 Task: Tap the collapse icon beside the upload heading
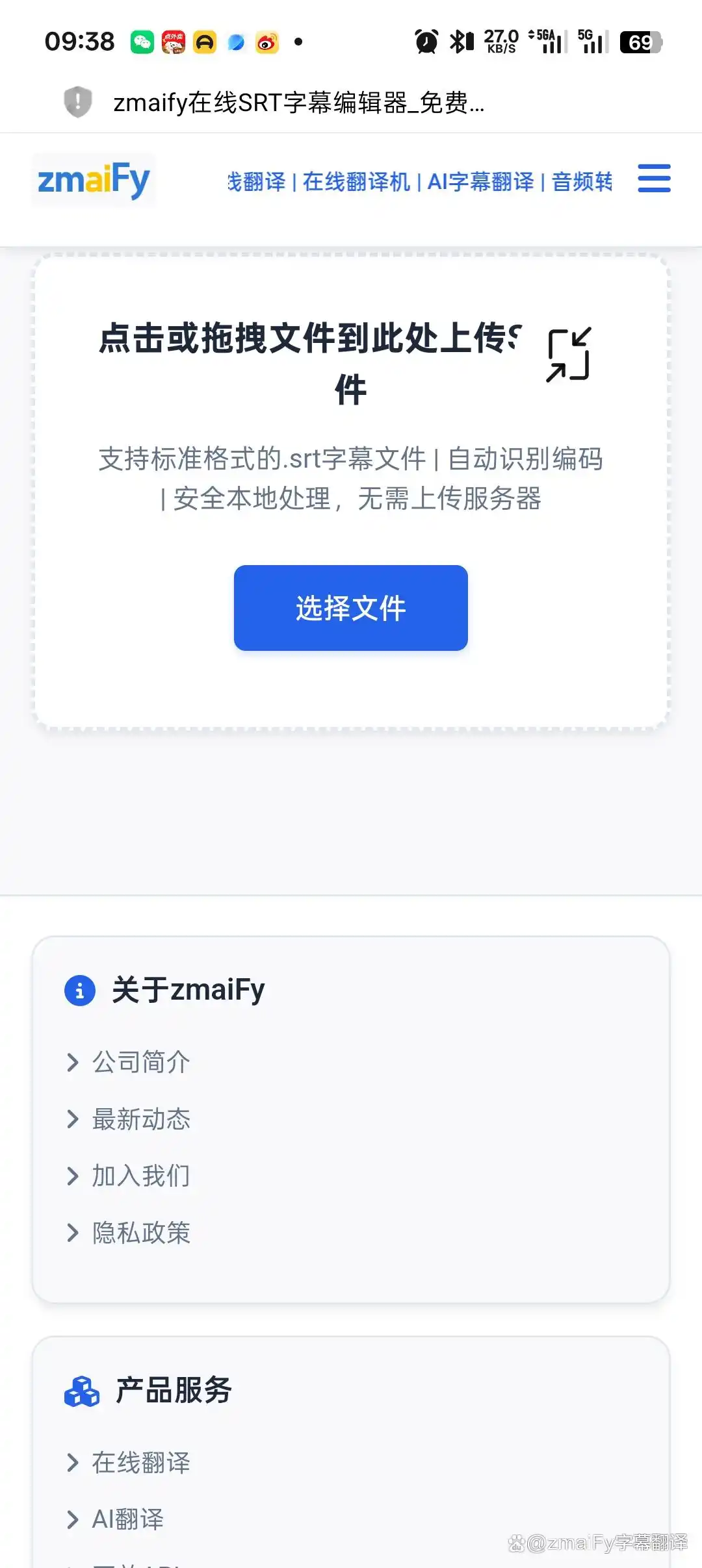(x=569, y=355)
